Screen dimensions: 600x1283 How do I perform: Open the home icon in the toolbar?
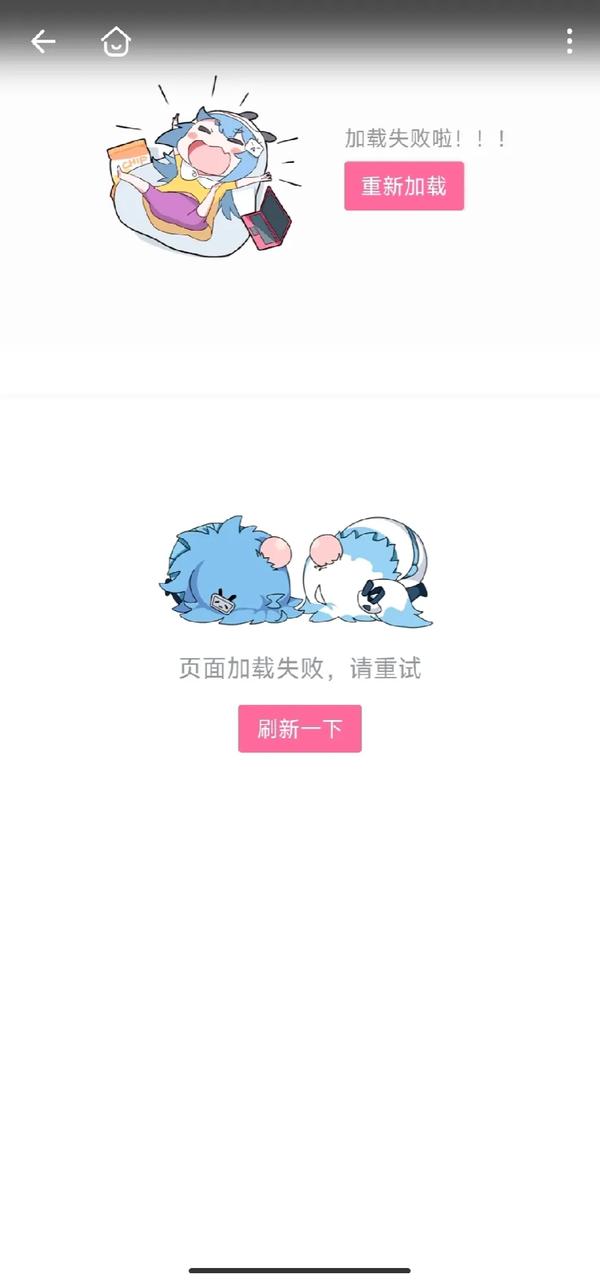[x=116, y=42]
